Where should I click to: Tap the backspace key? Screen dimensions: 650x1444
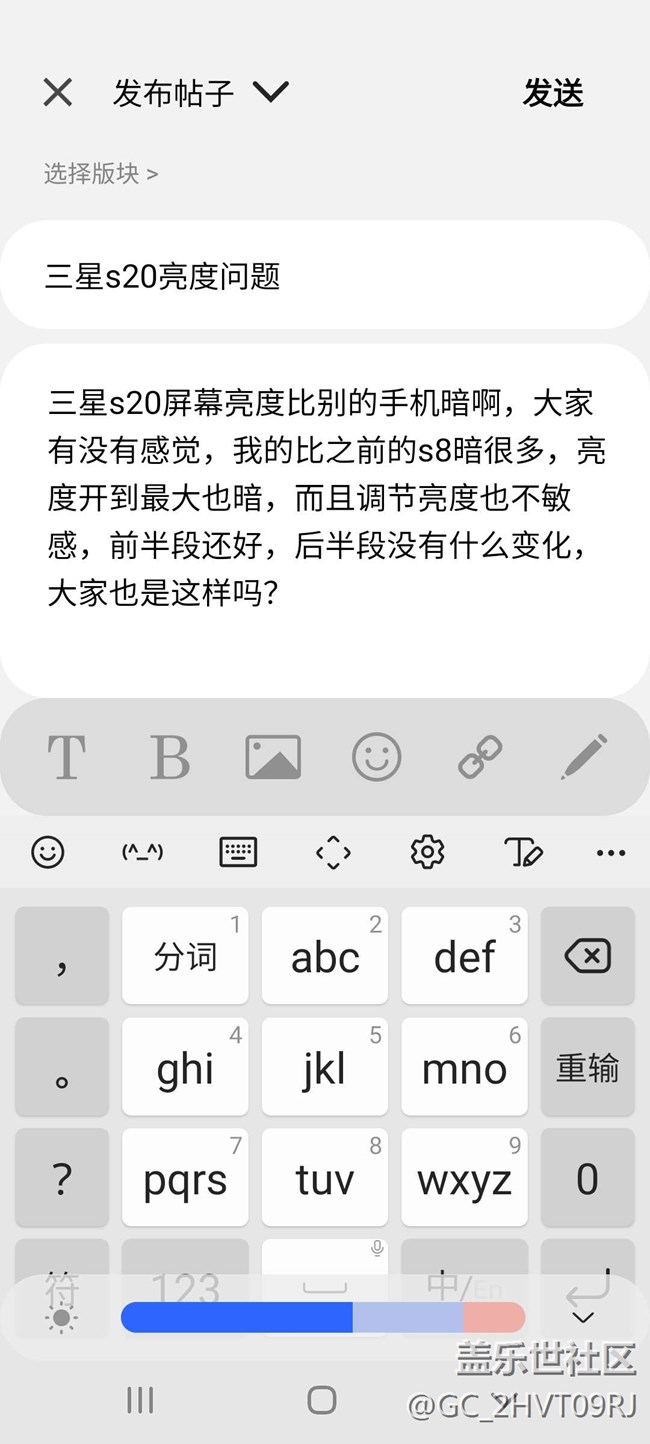point(588,957)
